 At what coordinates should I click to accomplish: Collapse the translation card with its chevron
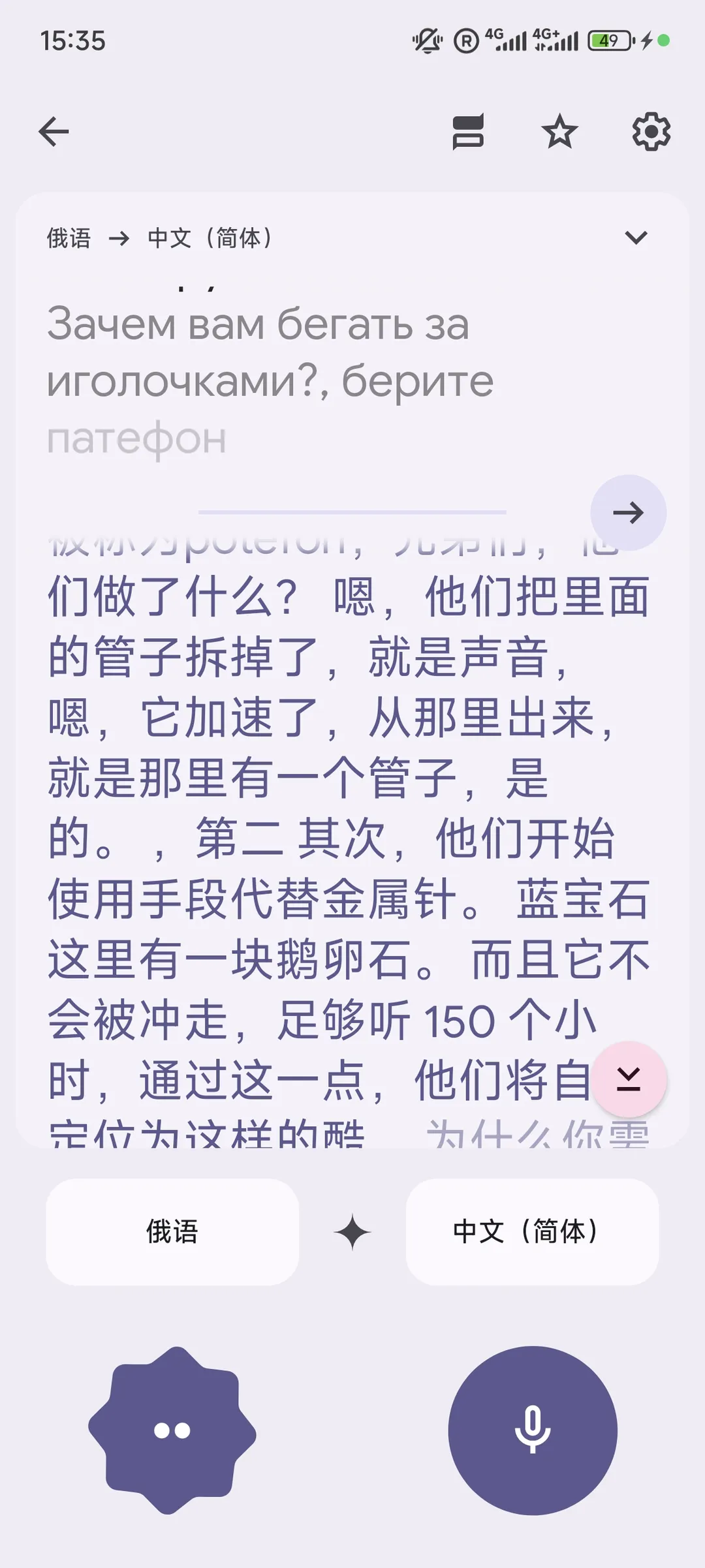636,238
